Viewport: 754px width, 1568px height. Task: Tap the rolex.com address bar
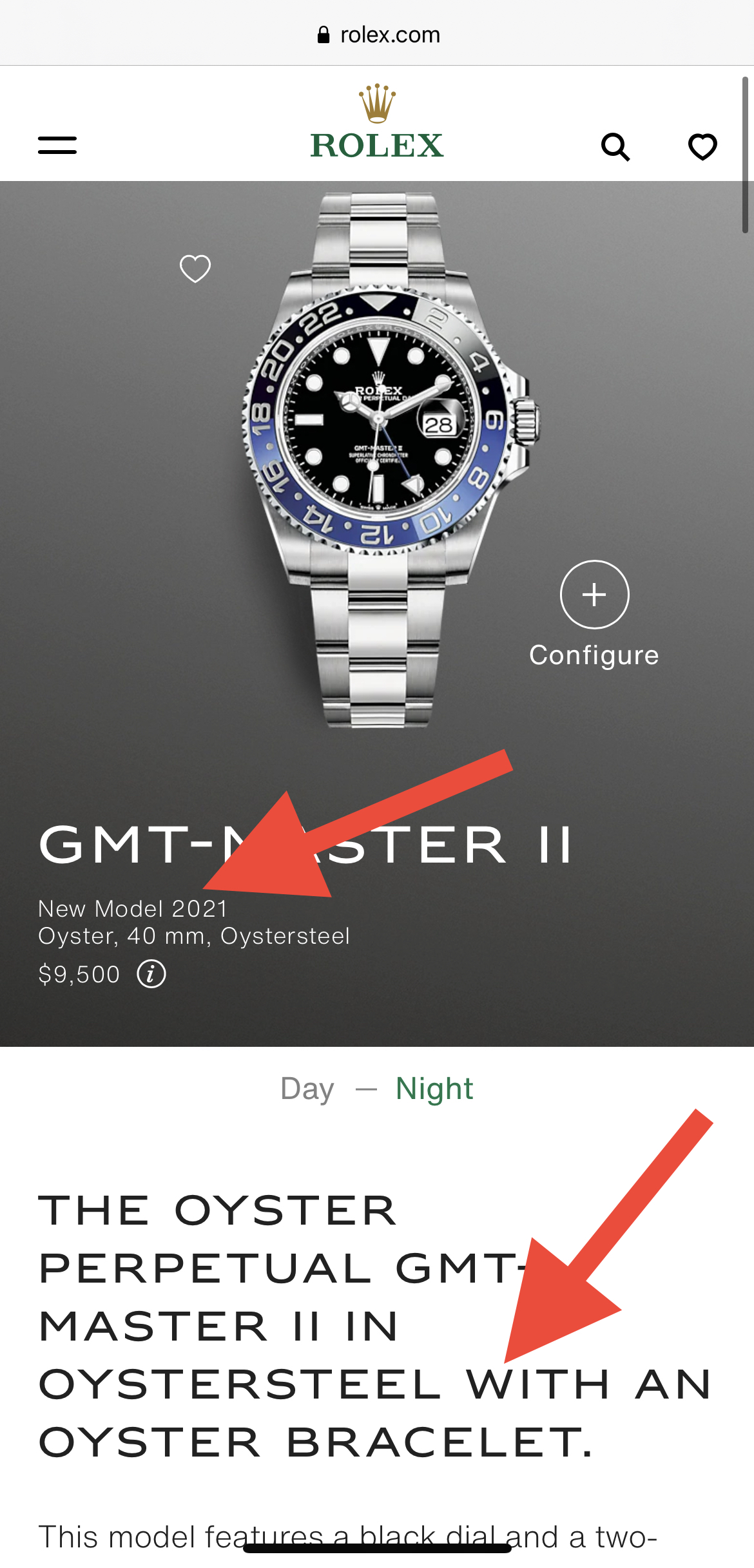378,35
